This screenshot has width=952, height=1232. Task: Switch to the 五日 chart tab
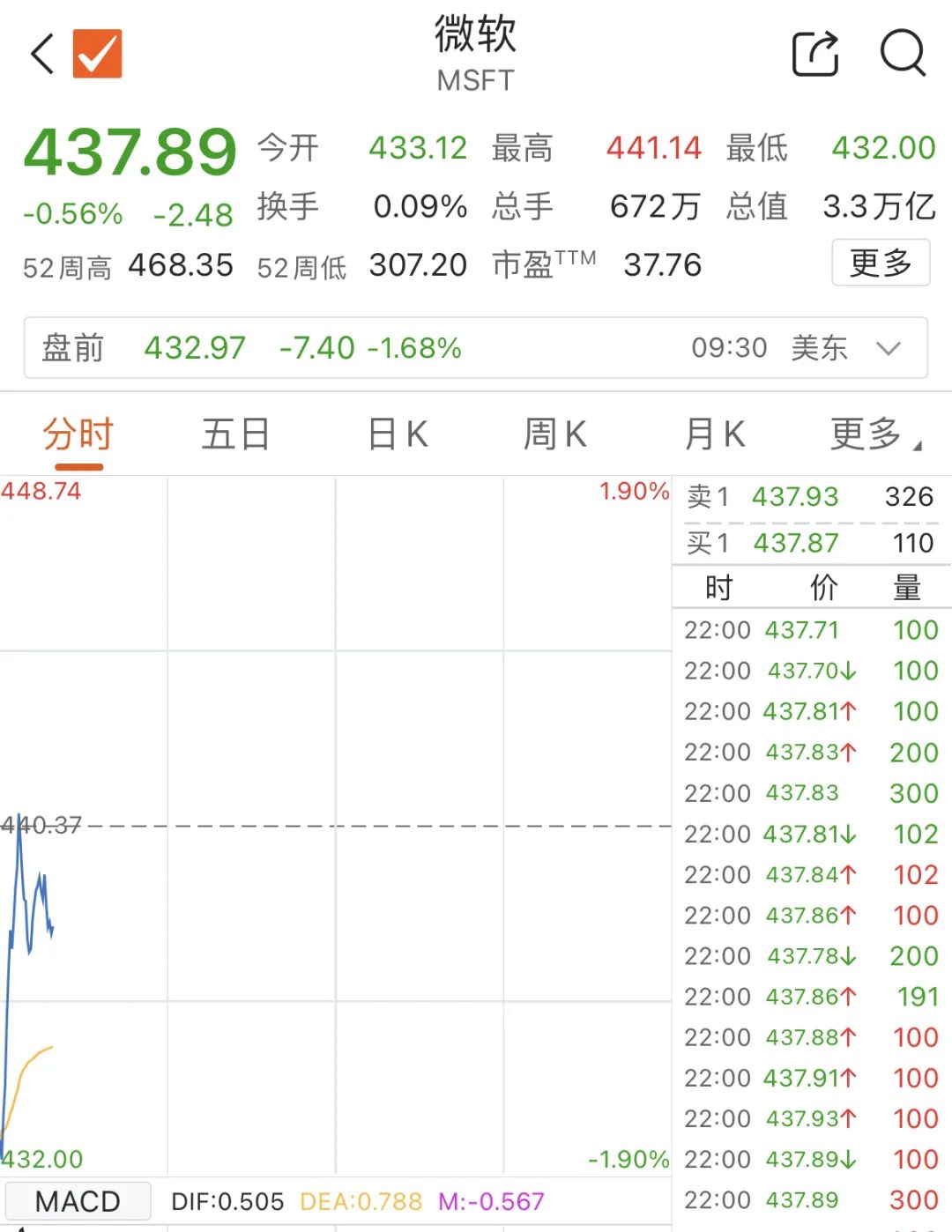(235, 434)
